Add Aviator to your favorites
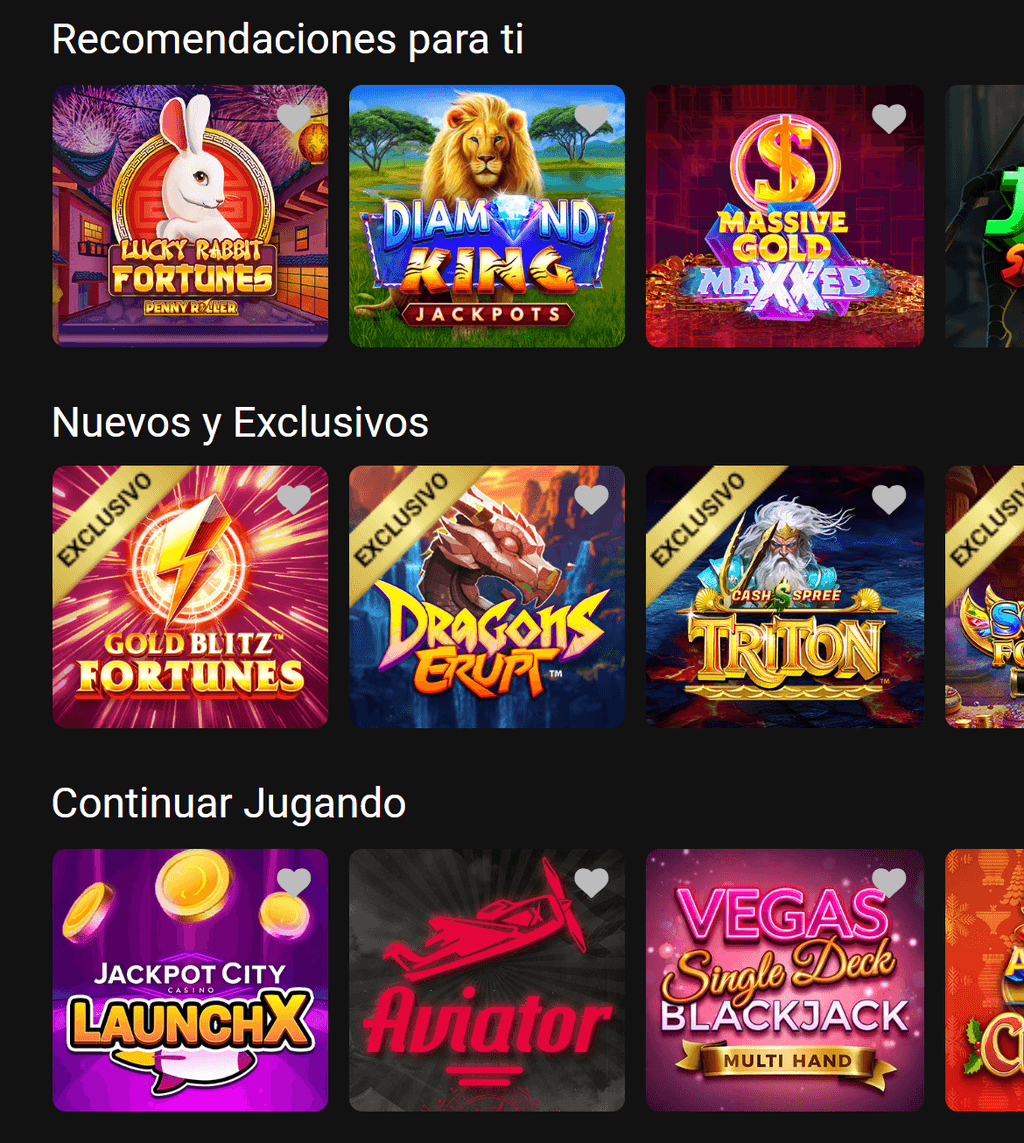Image resolution: width=1024 pixels, height=1143 pixels. (591, 882)
